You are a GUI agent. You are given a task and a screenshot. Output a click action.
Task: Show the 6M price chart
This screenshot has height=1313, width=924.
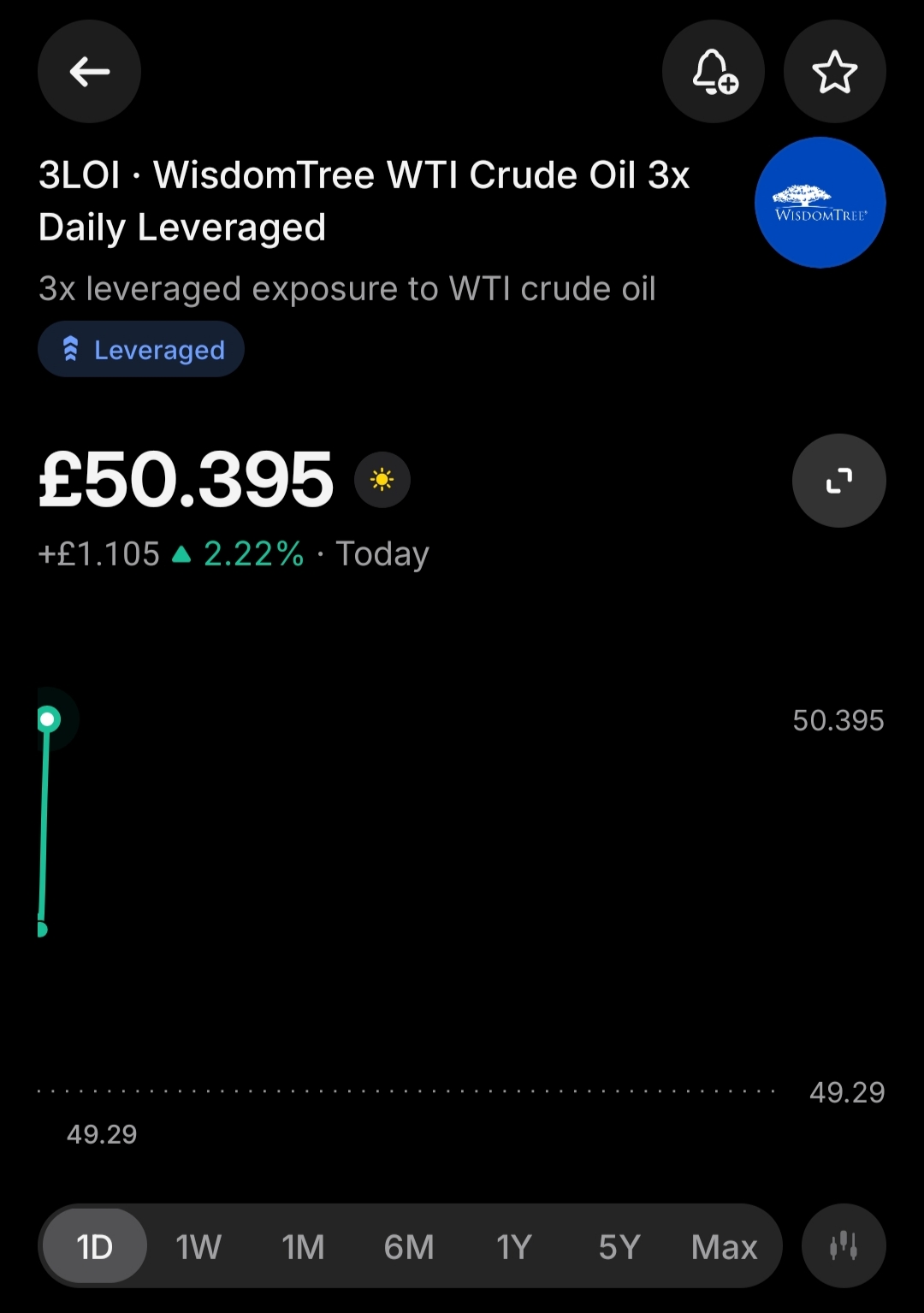(x=408, y=1246)
